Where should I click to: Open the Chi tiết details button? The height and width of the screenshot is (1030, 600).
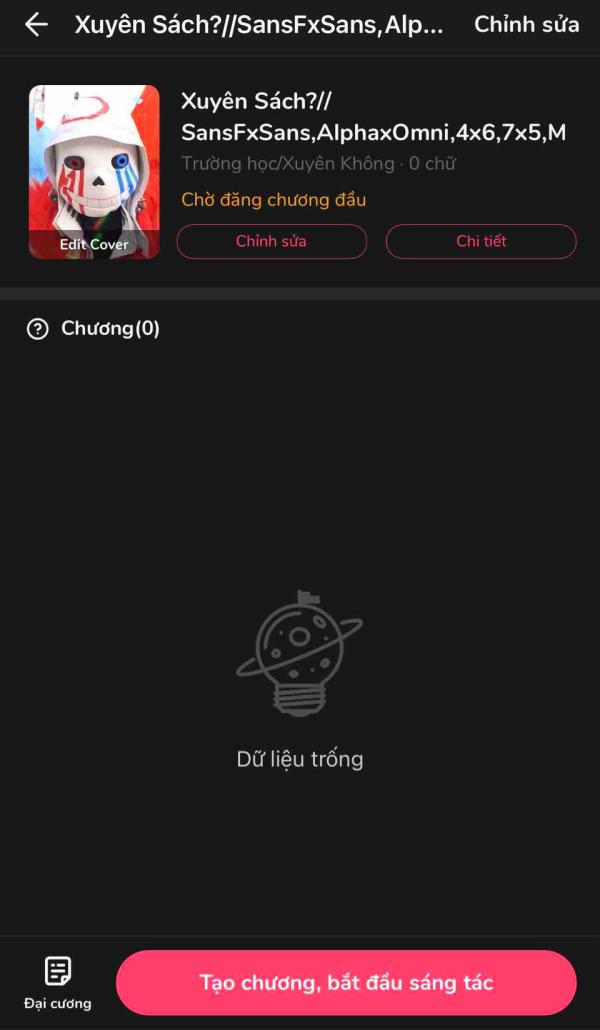point(481,241)
